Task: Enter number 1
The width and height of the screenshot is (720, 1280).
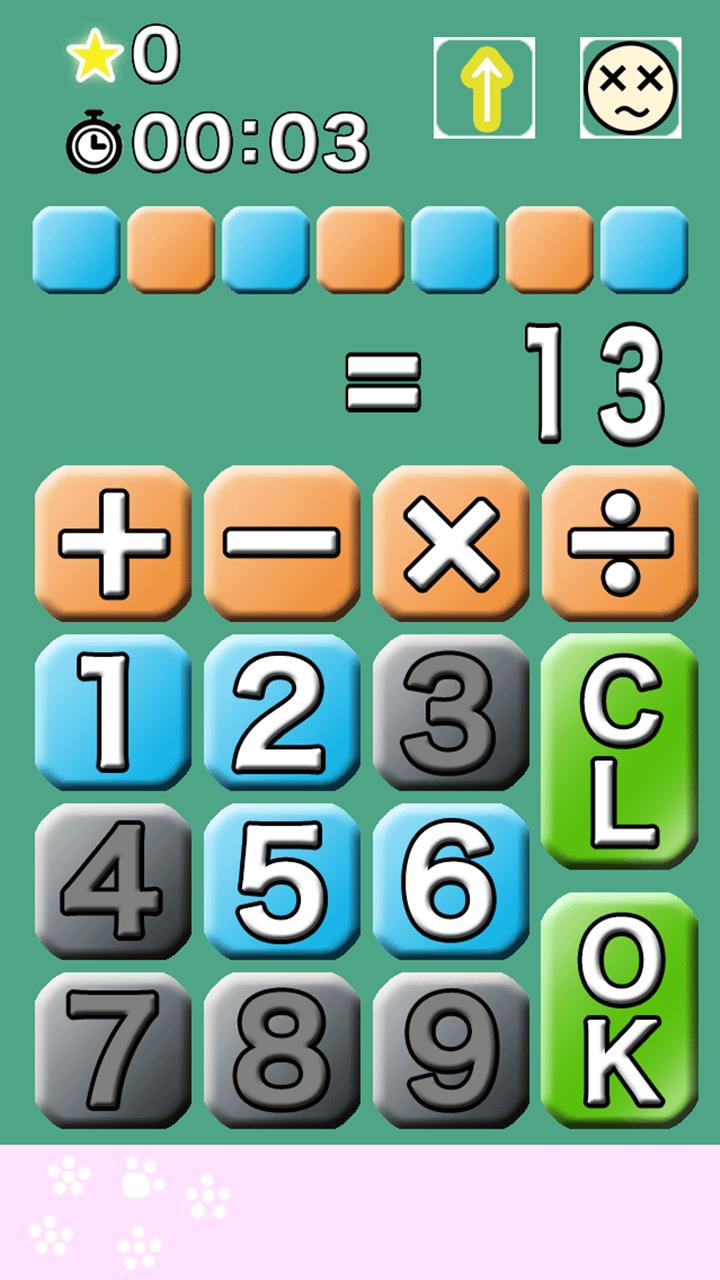Action: coord(113,712)
